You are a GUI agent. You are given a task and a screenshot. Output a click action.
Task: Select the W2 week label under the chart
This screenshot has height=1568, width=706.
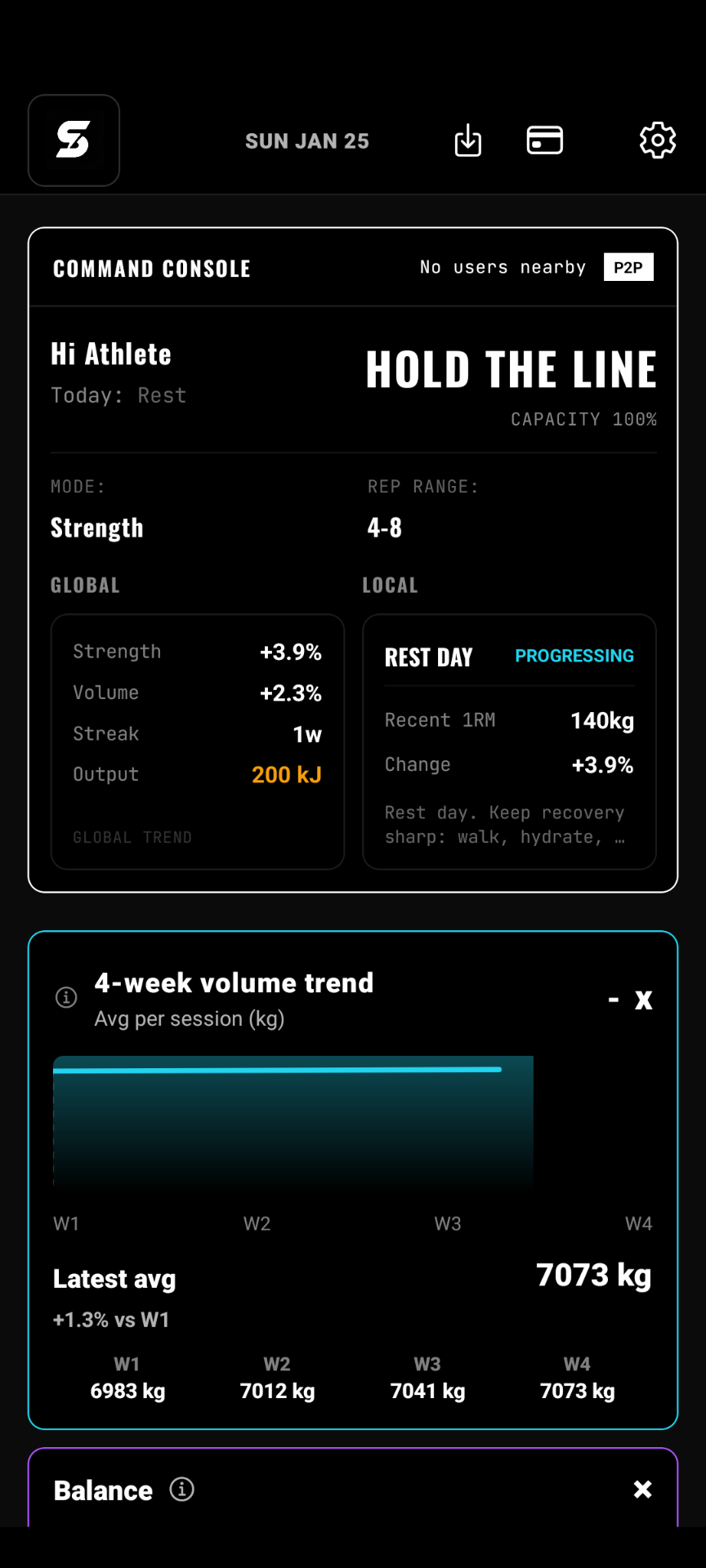(x=257, y=1223)
